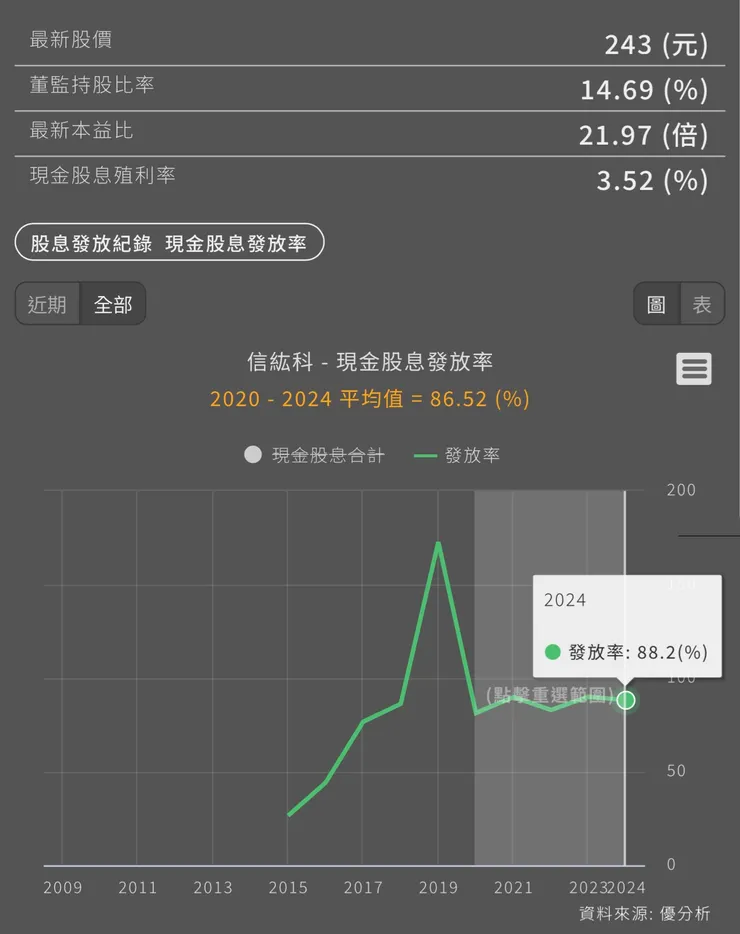740x934 pixels.
Task: Click the menu icon at top right of chart
Action: [x=694, y=369]
